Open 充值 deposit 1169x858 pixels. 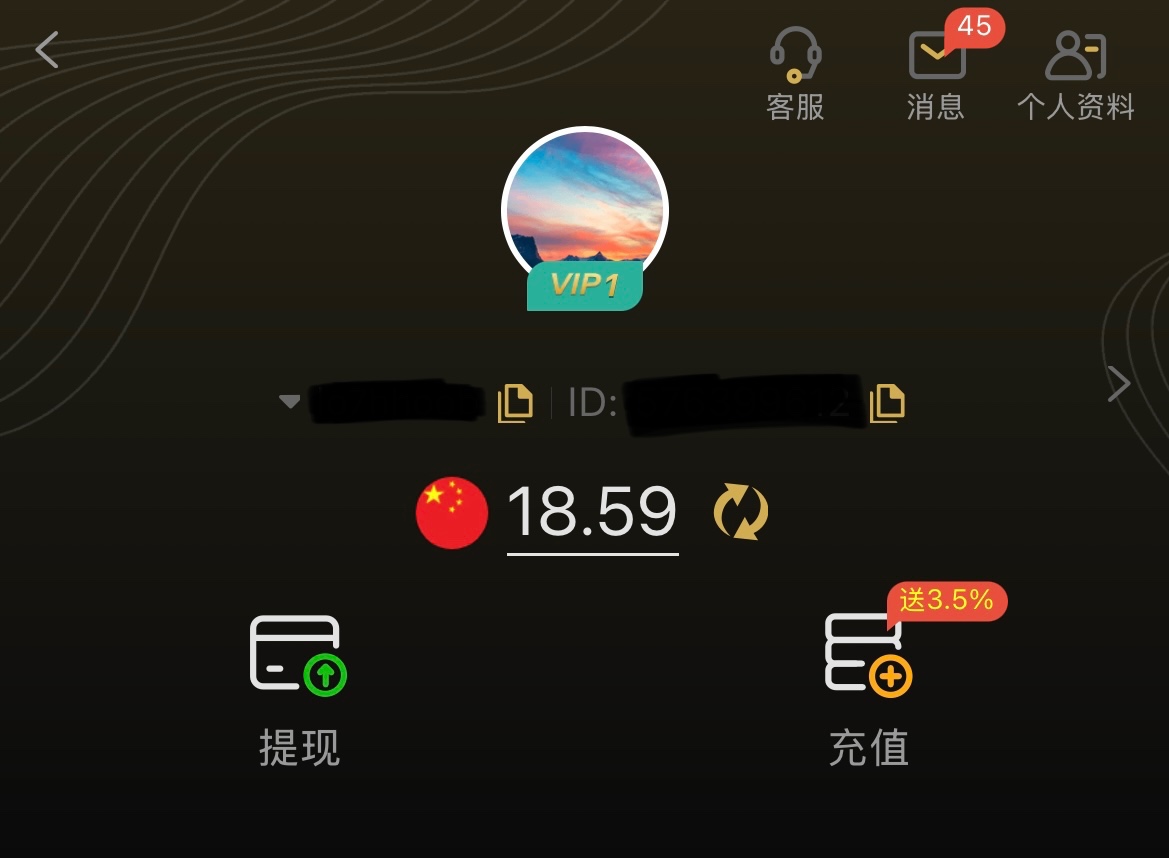(x=868, y=690)
